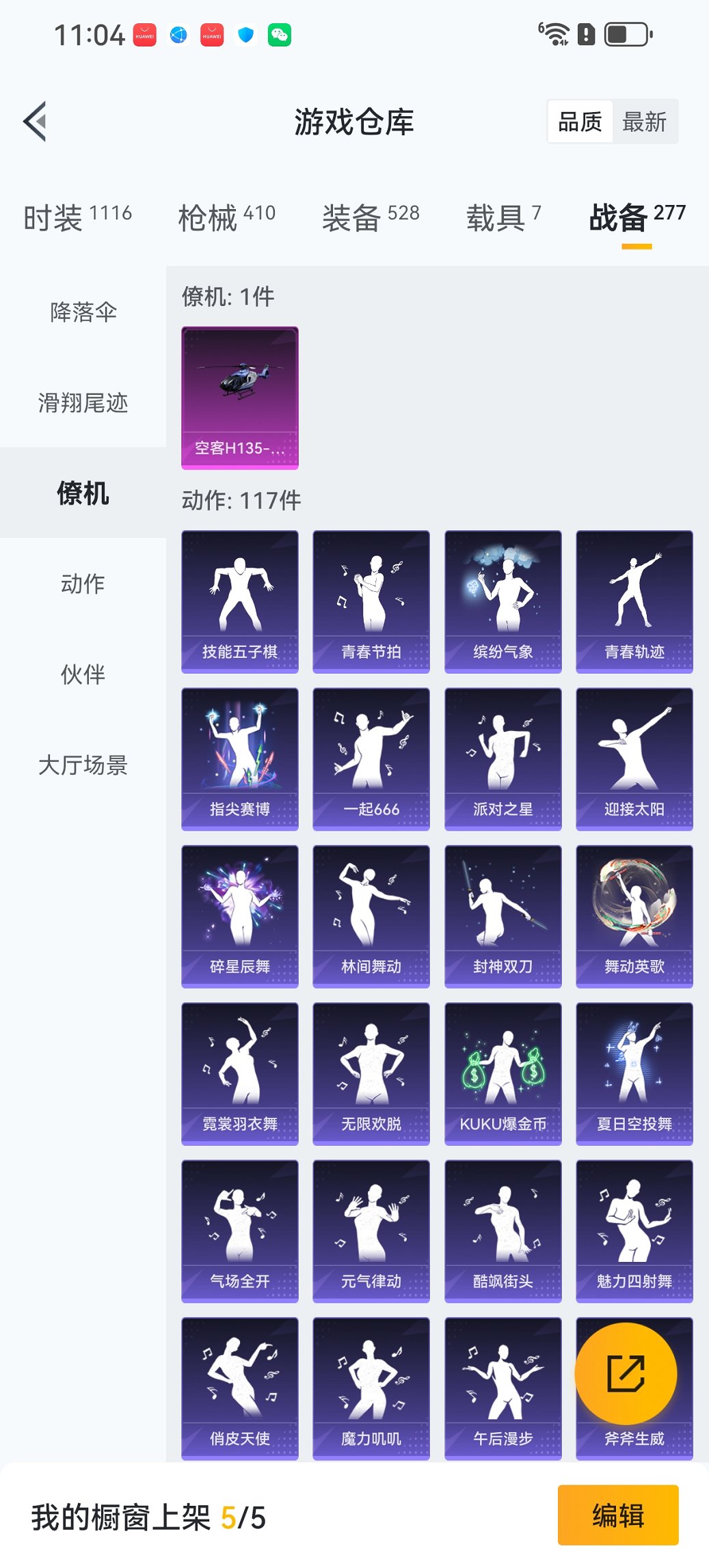This screenshot has height=1568, width=709.
Task: Sort items by 品质
Action: [x=580, y=122]
